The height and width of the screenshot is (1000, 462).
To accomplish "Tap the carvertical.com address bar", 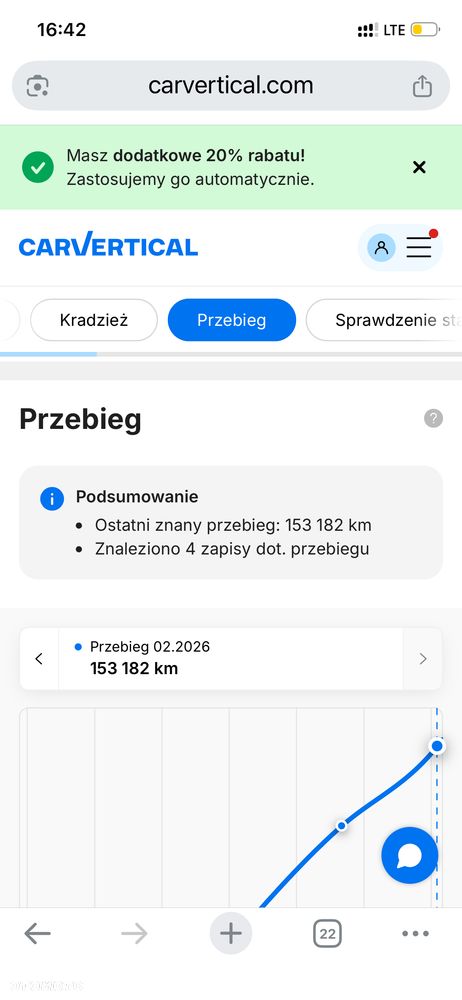I will (230, 85).
